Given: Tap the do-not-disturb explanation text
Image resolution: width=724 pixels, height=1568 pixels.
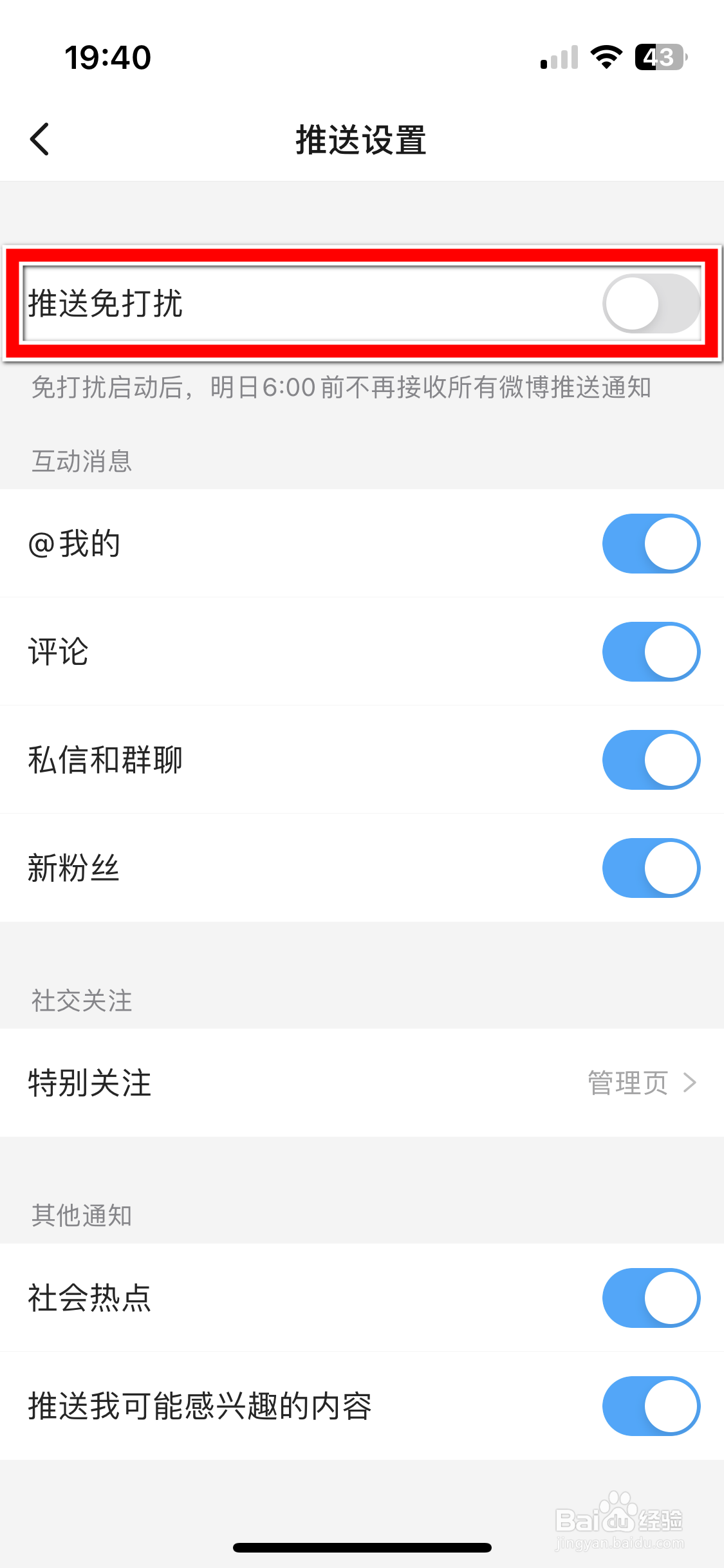Looking at the screenshot, I should coord(342,387).
